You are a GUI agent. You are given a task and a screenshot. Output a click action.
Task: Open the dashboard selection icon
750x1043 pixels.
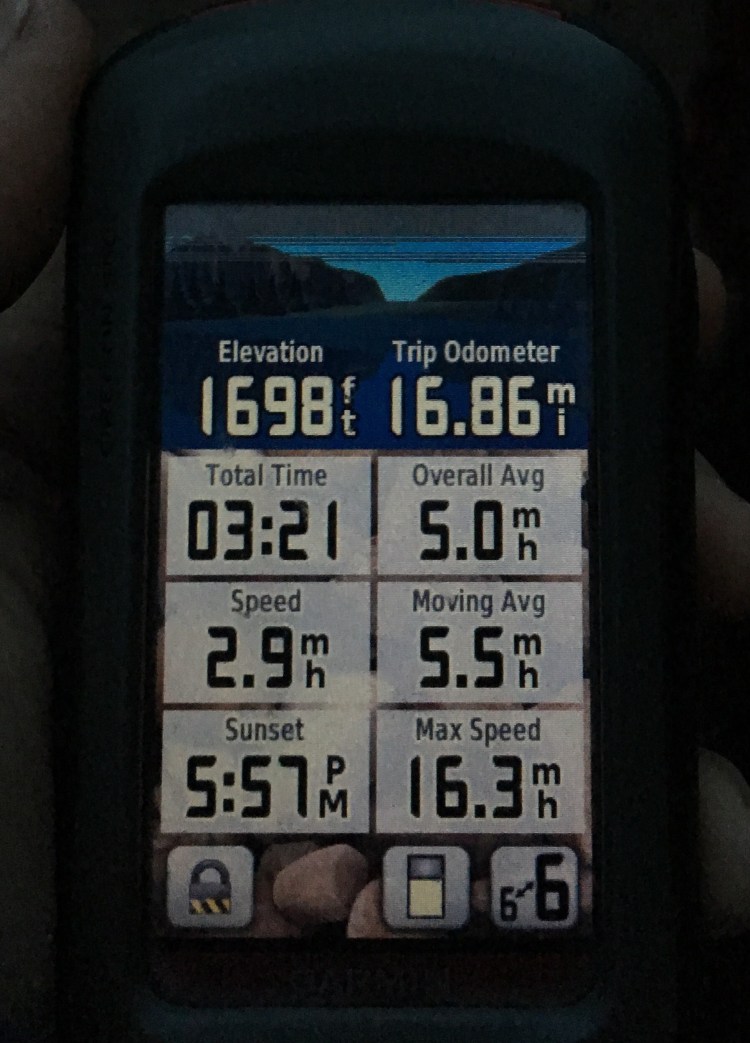pyautogui.click(x=426, y=887)
